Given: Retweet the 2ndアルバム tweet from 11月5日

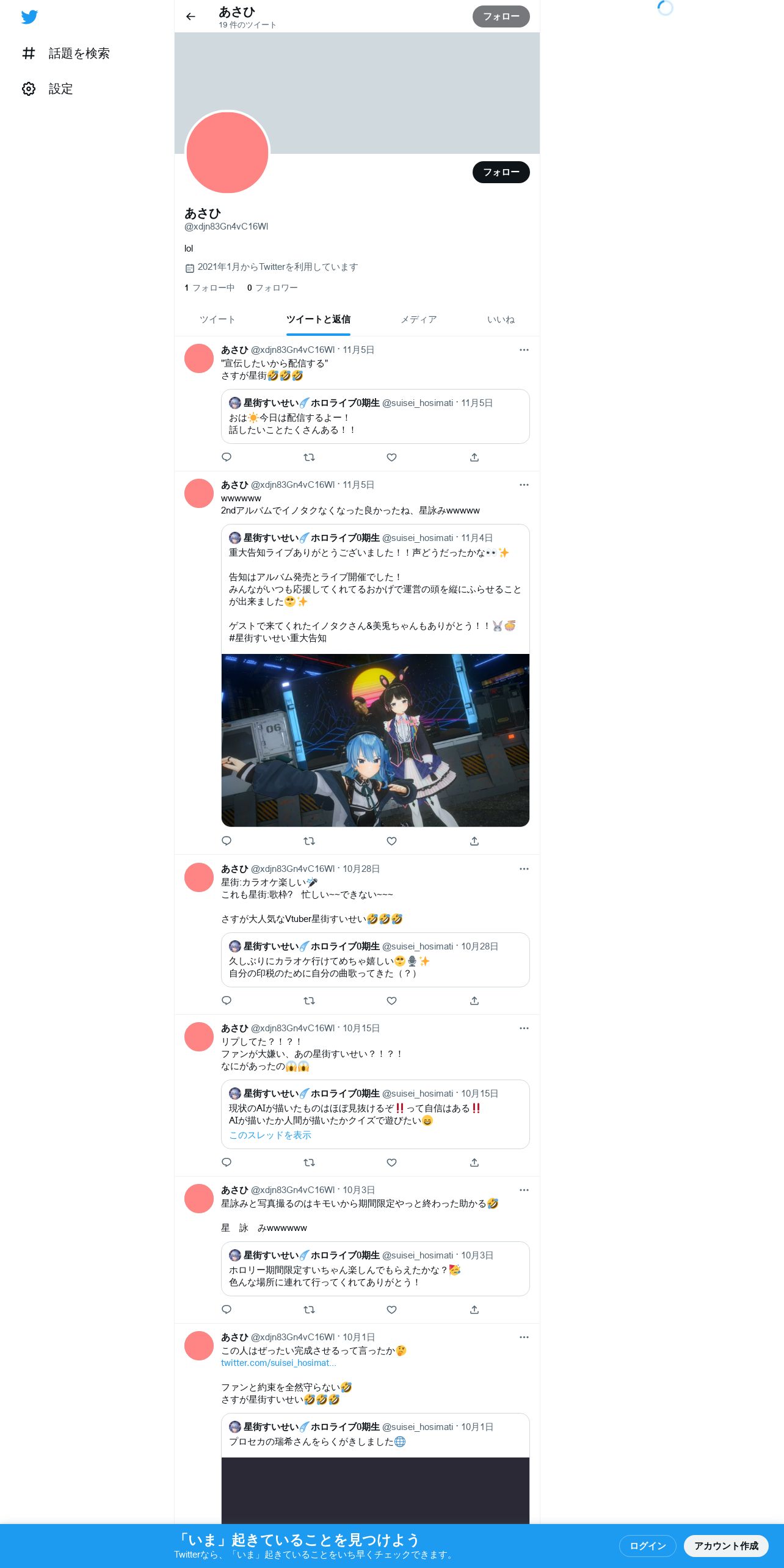Looking at the screenshot, I should click(x=309, y=841).
